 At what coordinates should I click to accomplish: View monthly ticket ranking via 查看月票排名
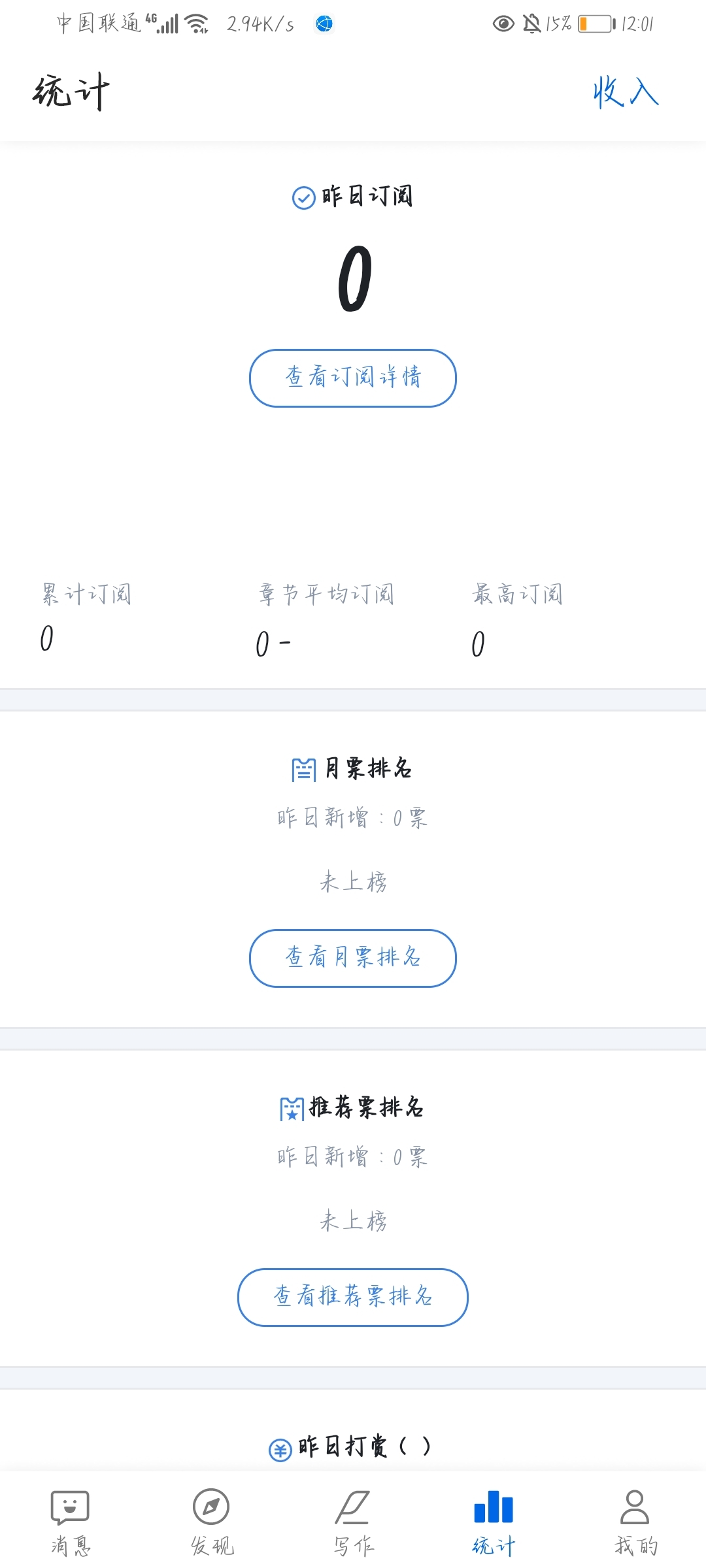click(x=353, y=958)
